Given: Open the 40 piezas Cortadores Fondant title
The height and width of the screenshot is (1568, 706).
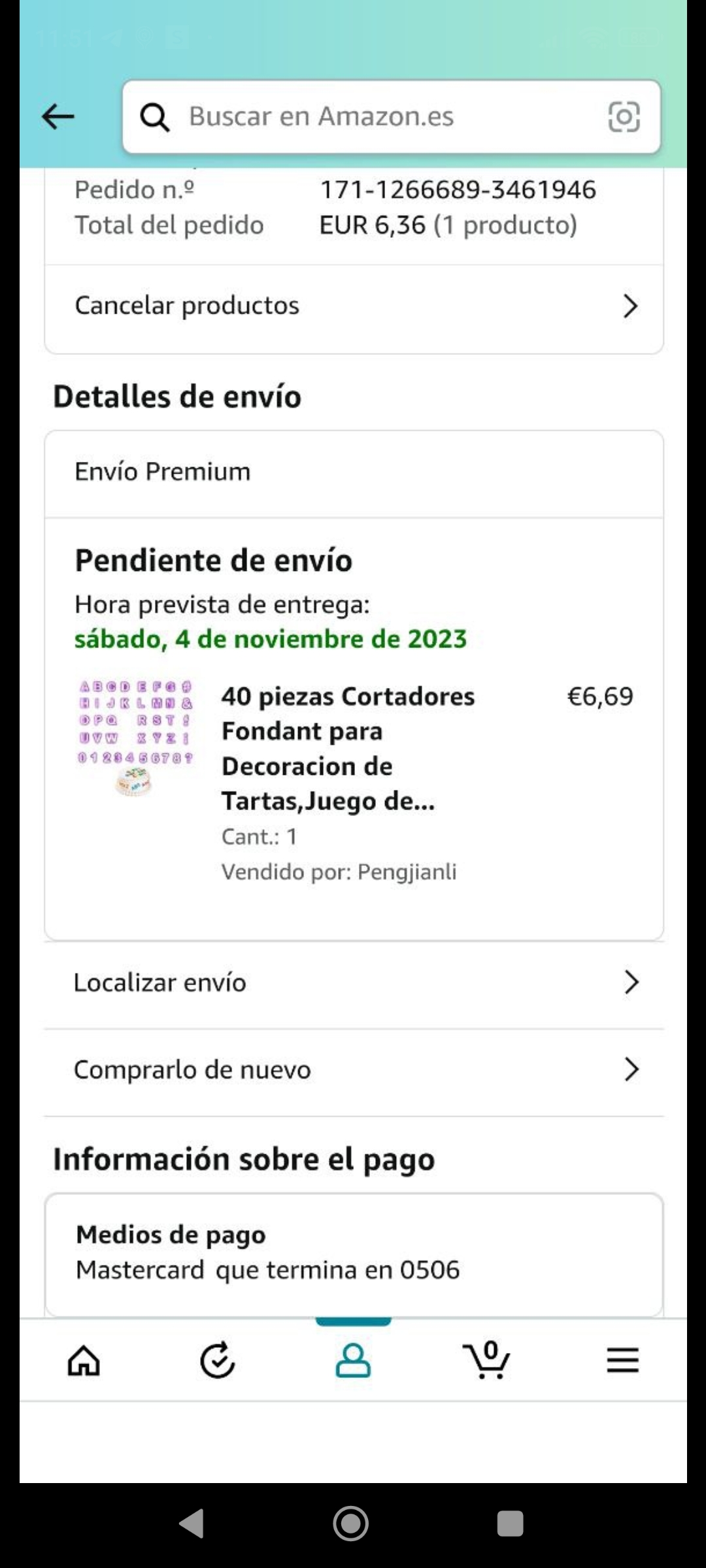Looking at the screenshot, I should (348, 749).
